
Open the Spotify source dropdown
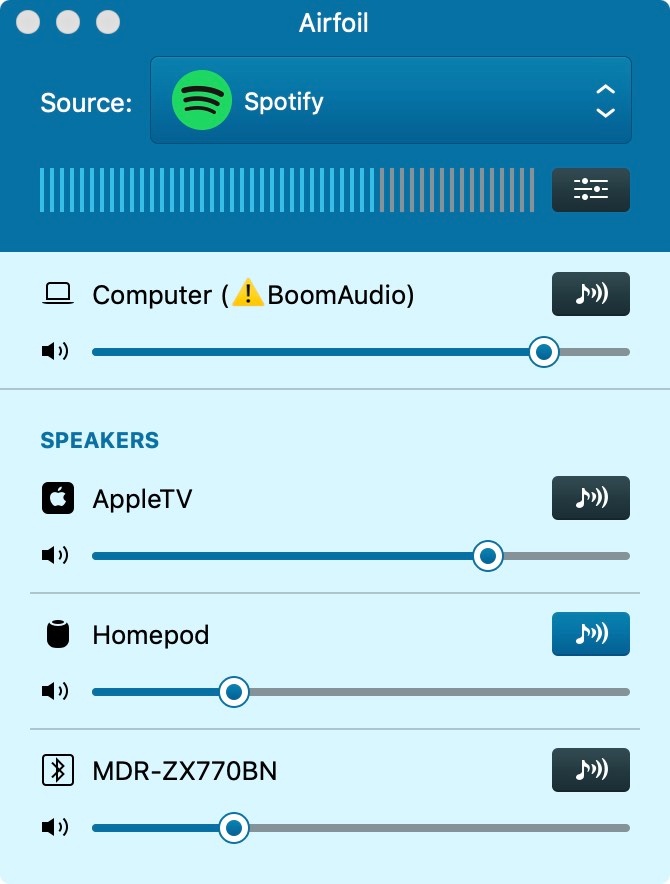pos(390,100)
